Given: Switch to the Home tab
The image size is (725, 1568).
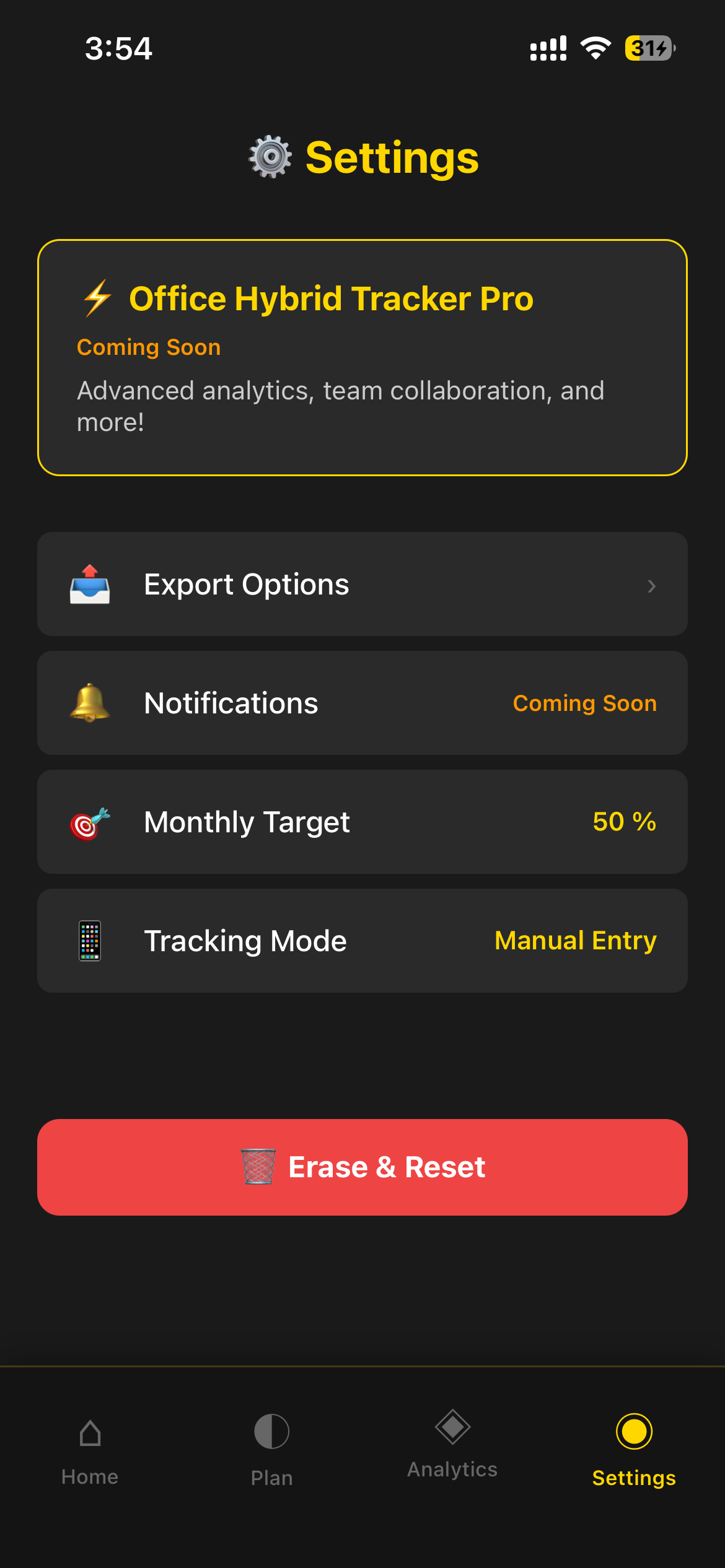Looking at the screenshot, I should coord(90,1450).
